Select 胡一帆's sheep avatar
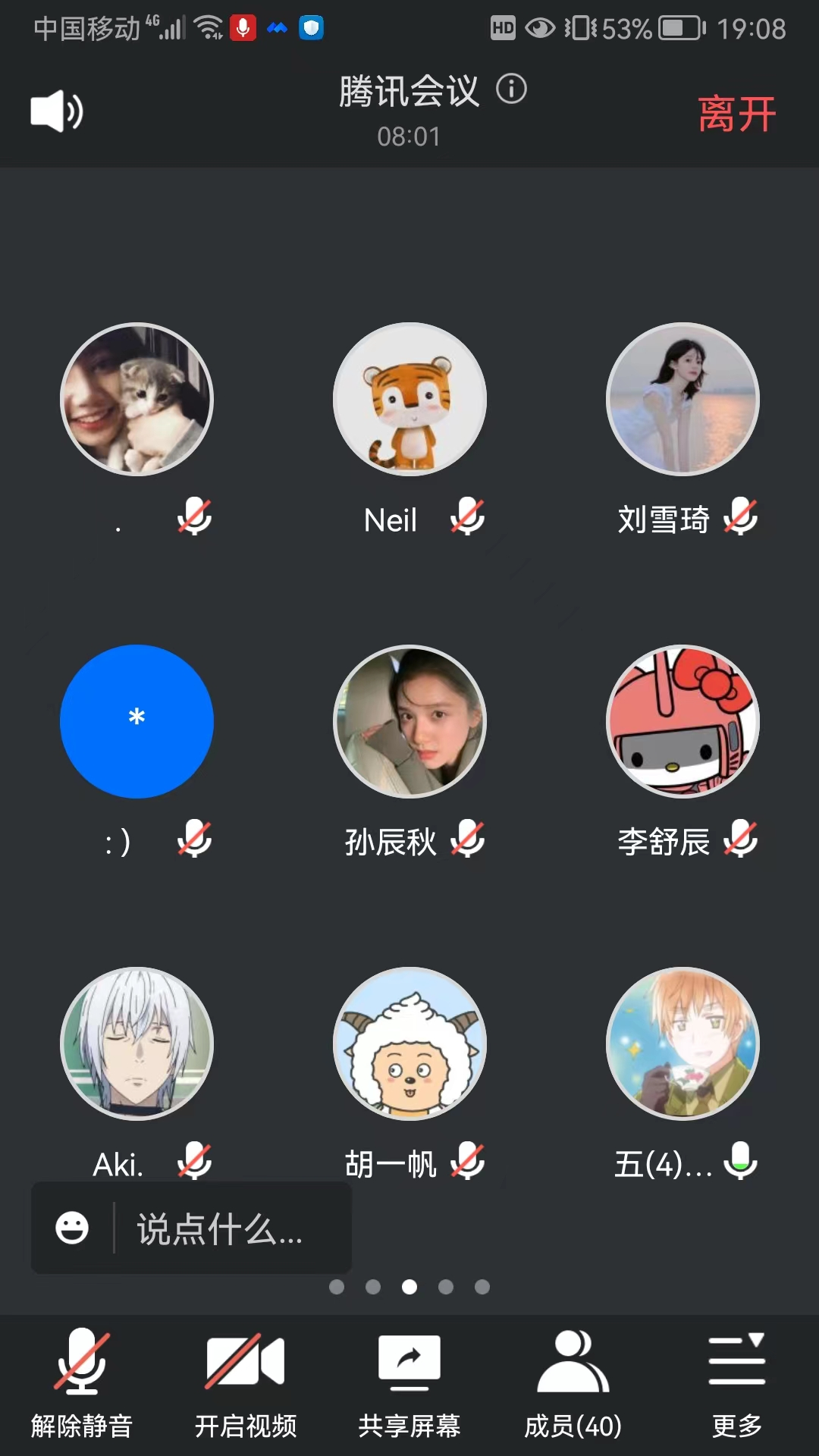Image resolution: width=819 pixels, height=1456 pixels. pos(409,1044)
